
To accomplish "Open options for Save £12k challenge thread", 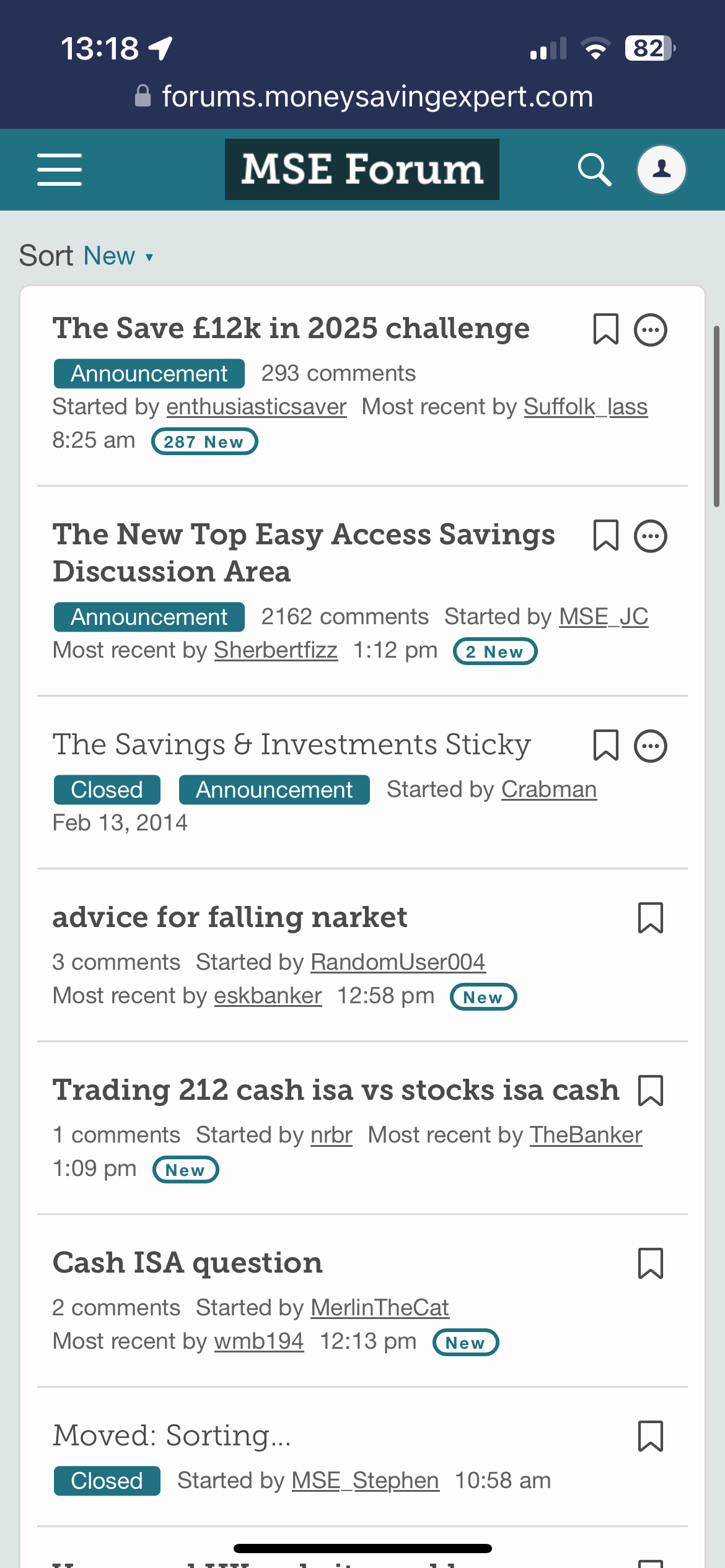I will pyautogui.click(x=651, y=329).
